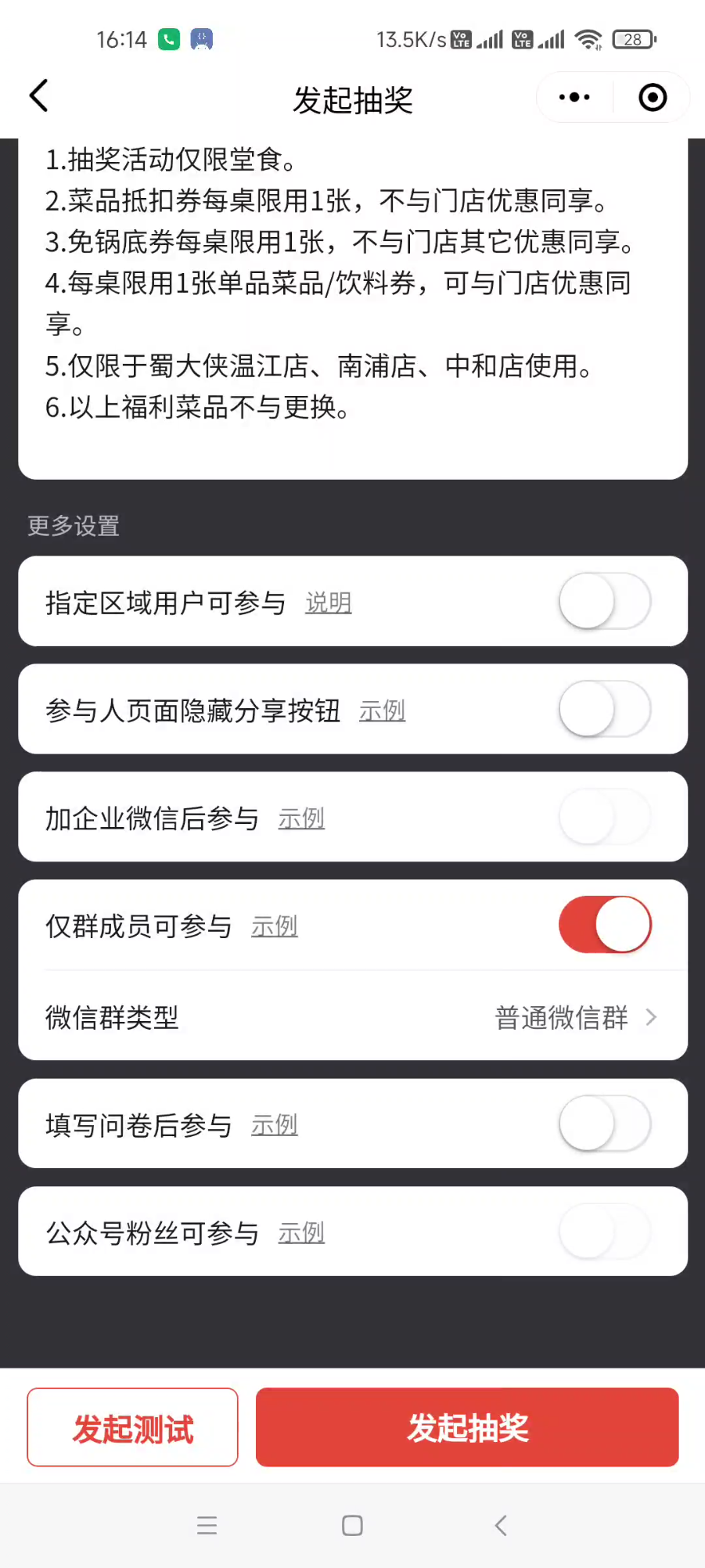The height and width of the screenshot is (1568, 705).
Task: Close the mini program via circle icon
Action: tap(653, 97)
